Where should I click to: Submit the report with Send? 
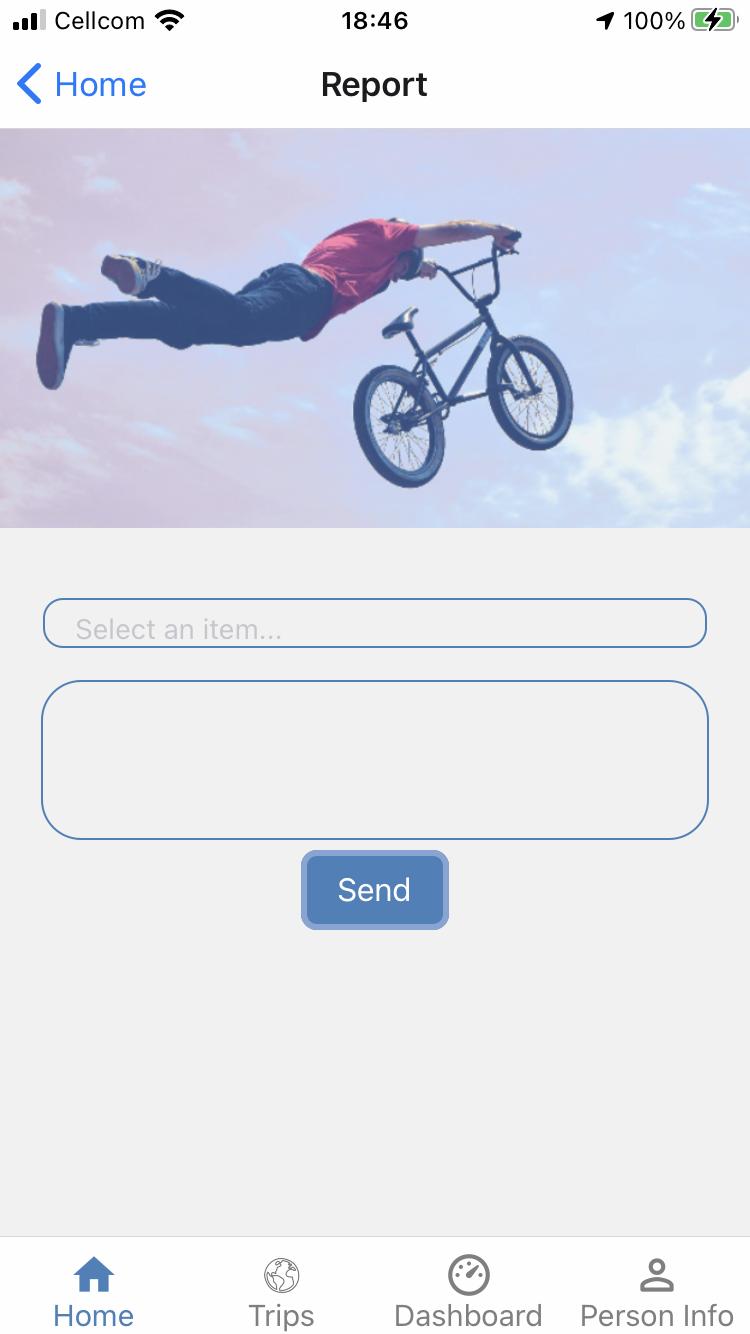[375, 890]
